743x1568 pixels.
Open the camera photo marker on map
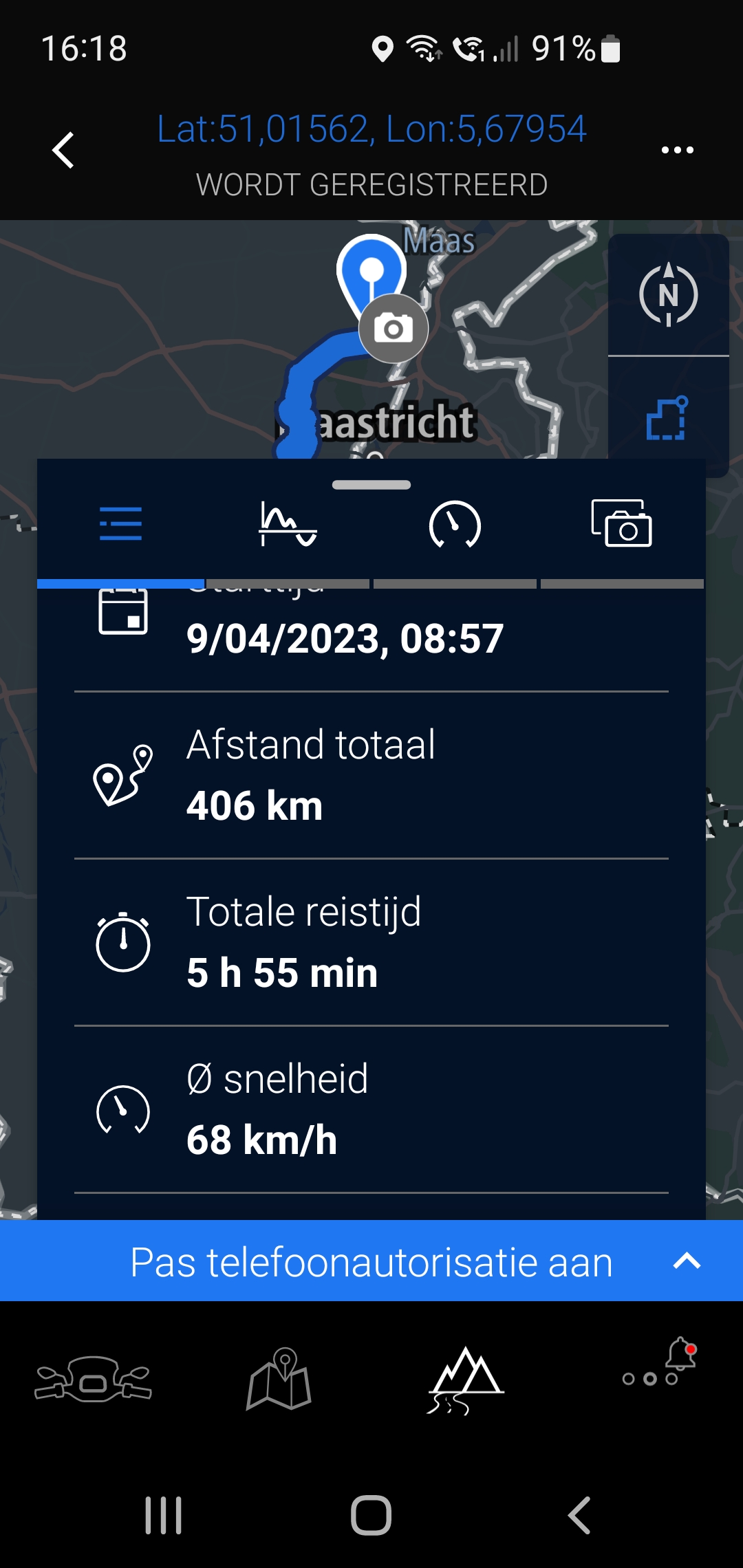[394, 329]
